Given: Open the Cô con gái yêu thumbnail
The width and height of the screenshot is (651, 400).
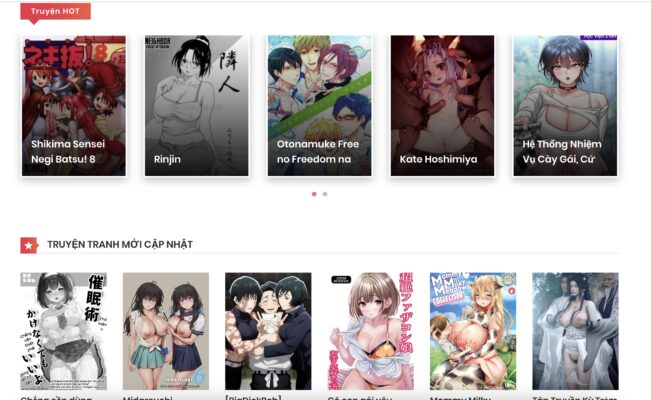Looking at the screenshot, I should click(x=370, y=330).
